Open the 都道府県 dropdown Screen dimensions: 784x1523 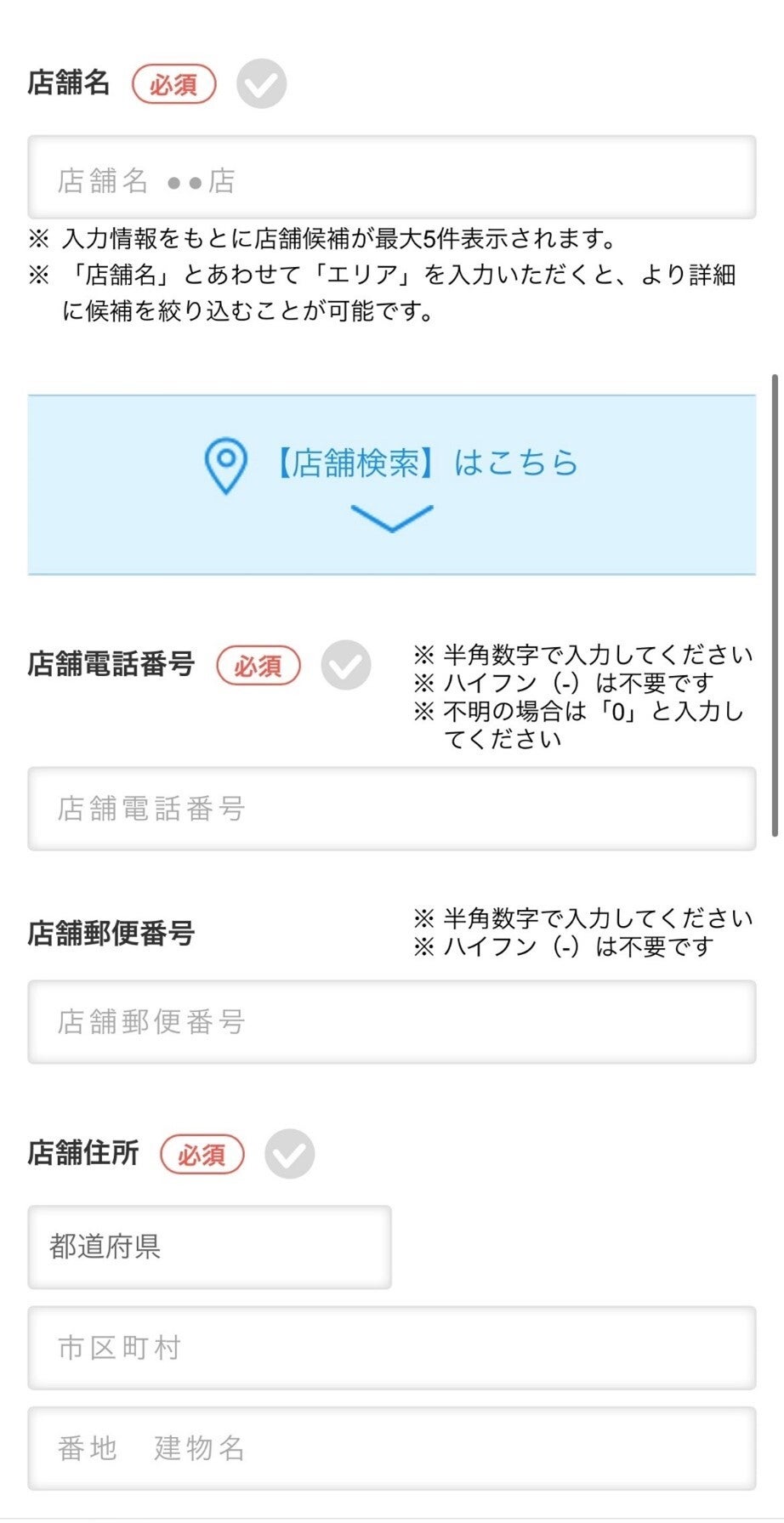point(209,1247)
